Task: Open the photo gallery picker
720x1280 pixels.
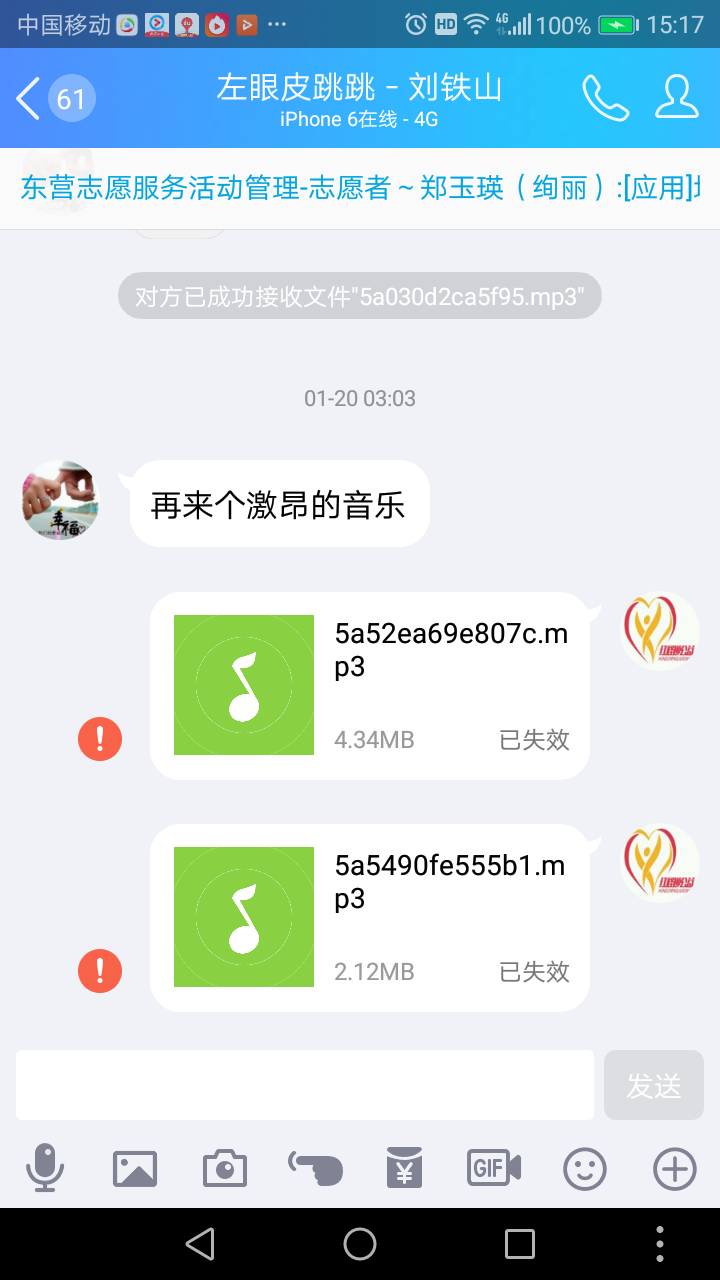Action: (x=135, y=1168)
